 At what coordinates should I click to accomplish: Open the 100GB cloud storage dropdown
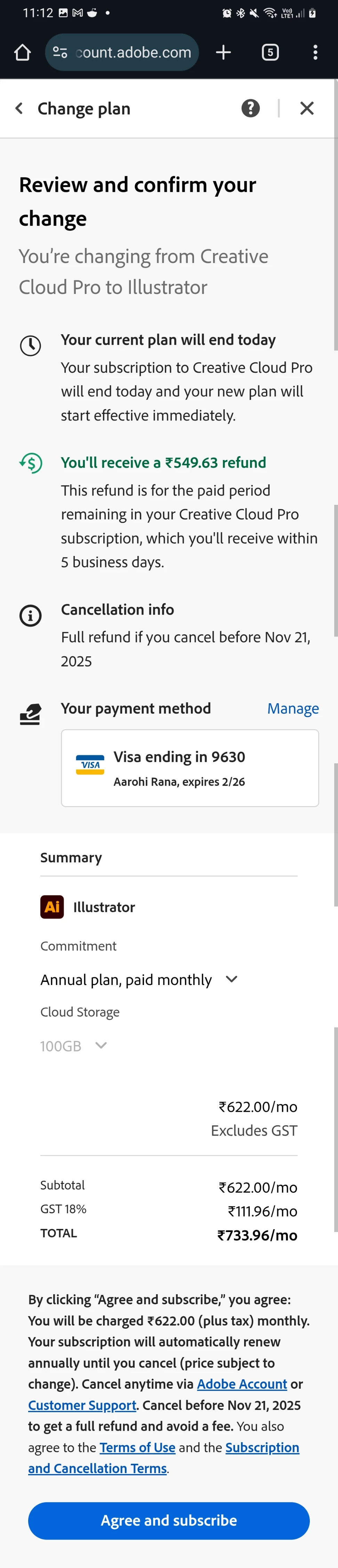[x=74, y=1045]
